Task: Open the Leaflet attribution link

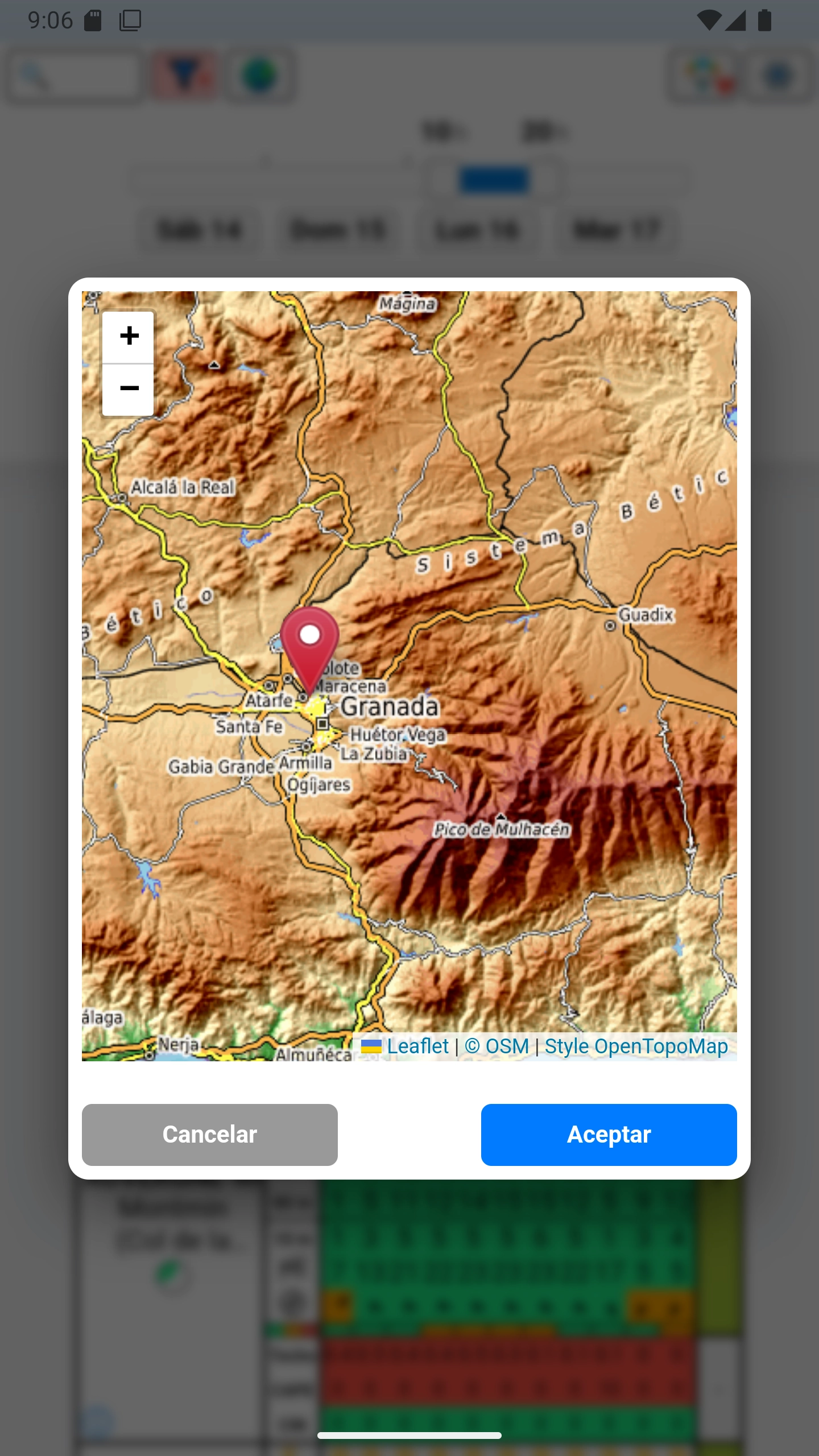Action: tap(417, 1046)
